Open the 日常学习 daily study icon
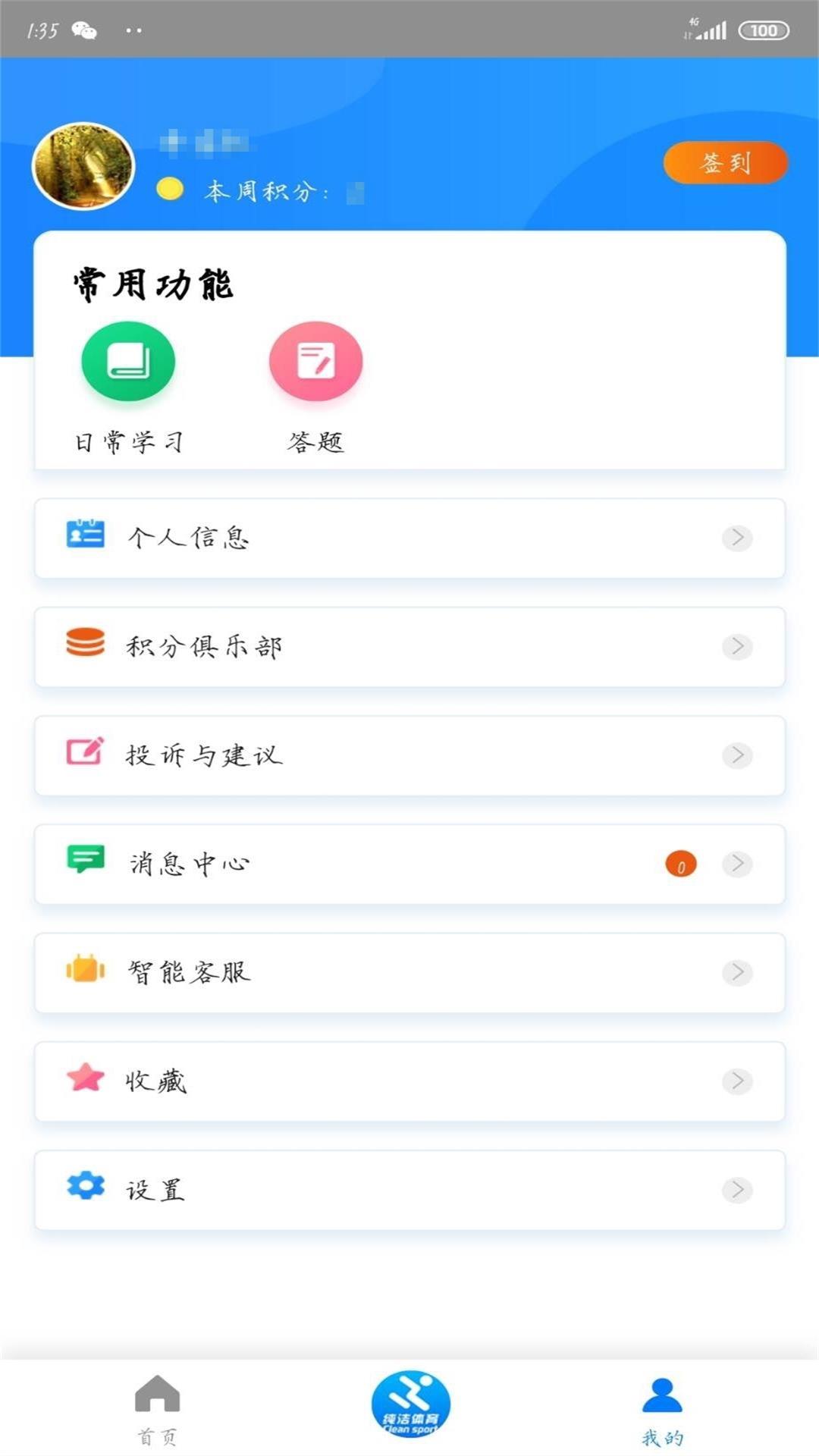Image resolution: width=819 pixels, height=1456 pixels. [128, 361]
